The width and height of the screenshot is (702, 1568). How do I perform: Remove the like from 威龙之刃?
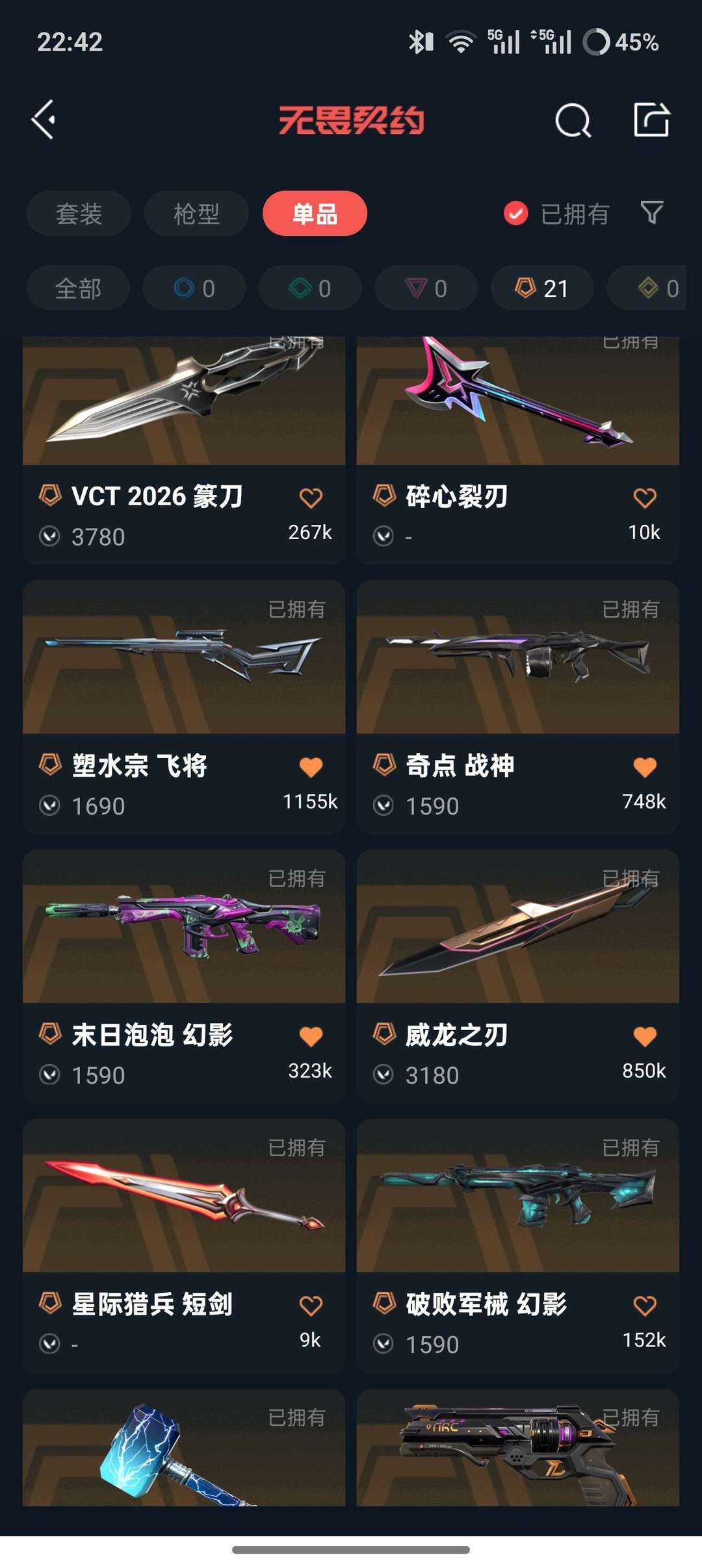pyautogui.click(x=645, y=1036)
